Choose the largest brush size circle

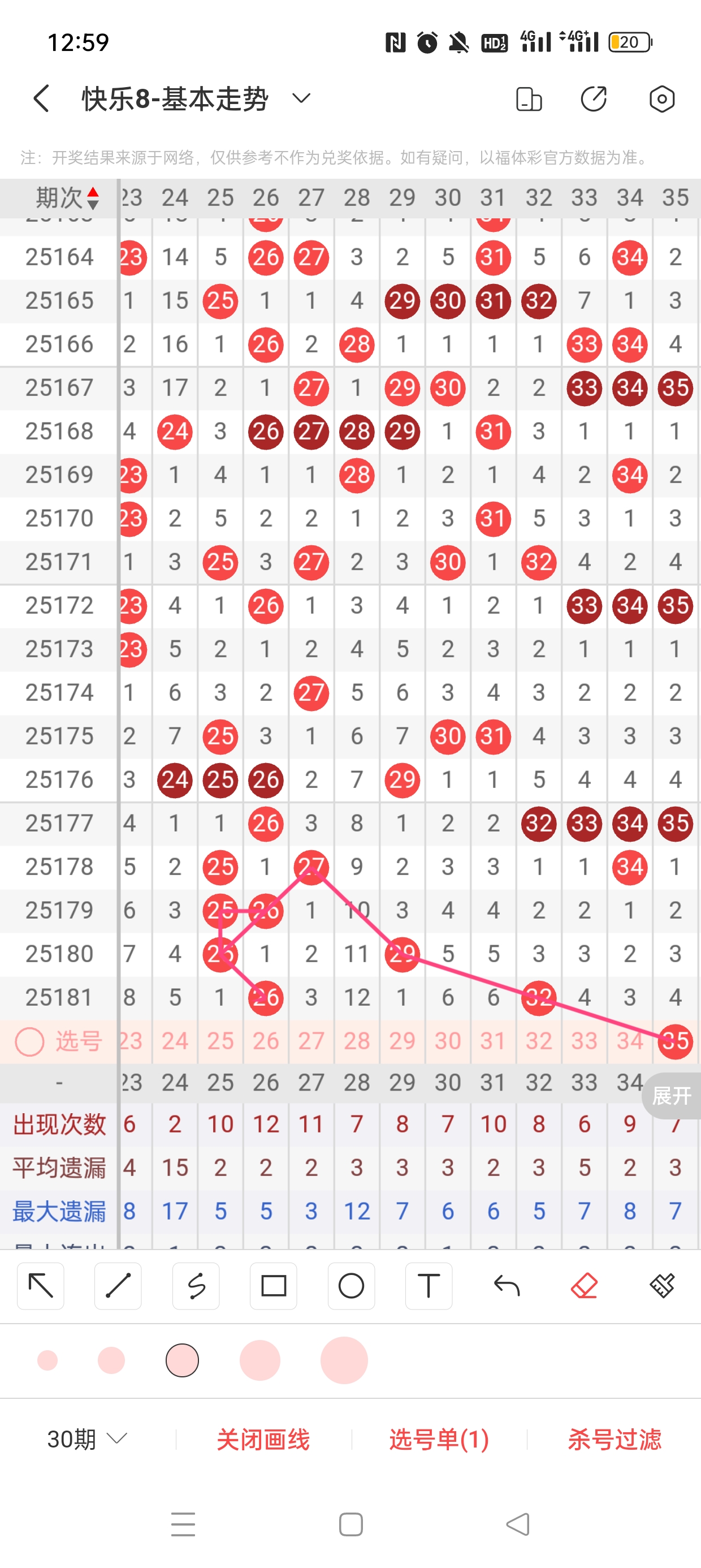[344, 1360]
